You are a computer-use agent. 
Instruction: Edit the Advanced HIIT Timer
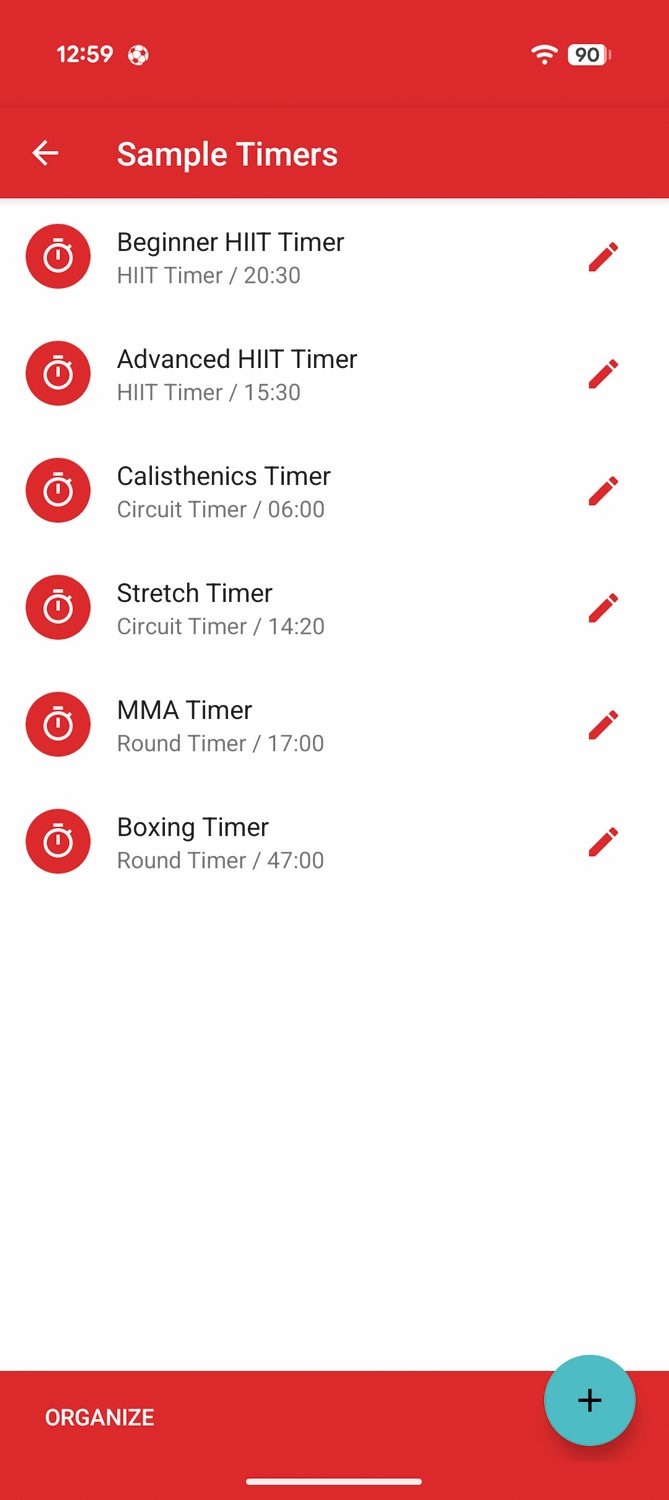click(603, 374)
